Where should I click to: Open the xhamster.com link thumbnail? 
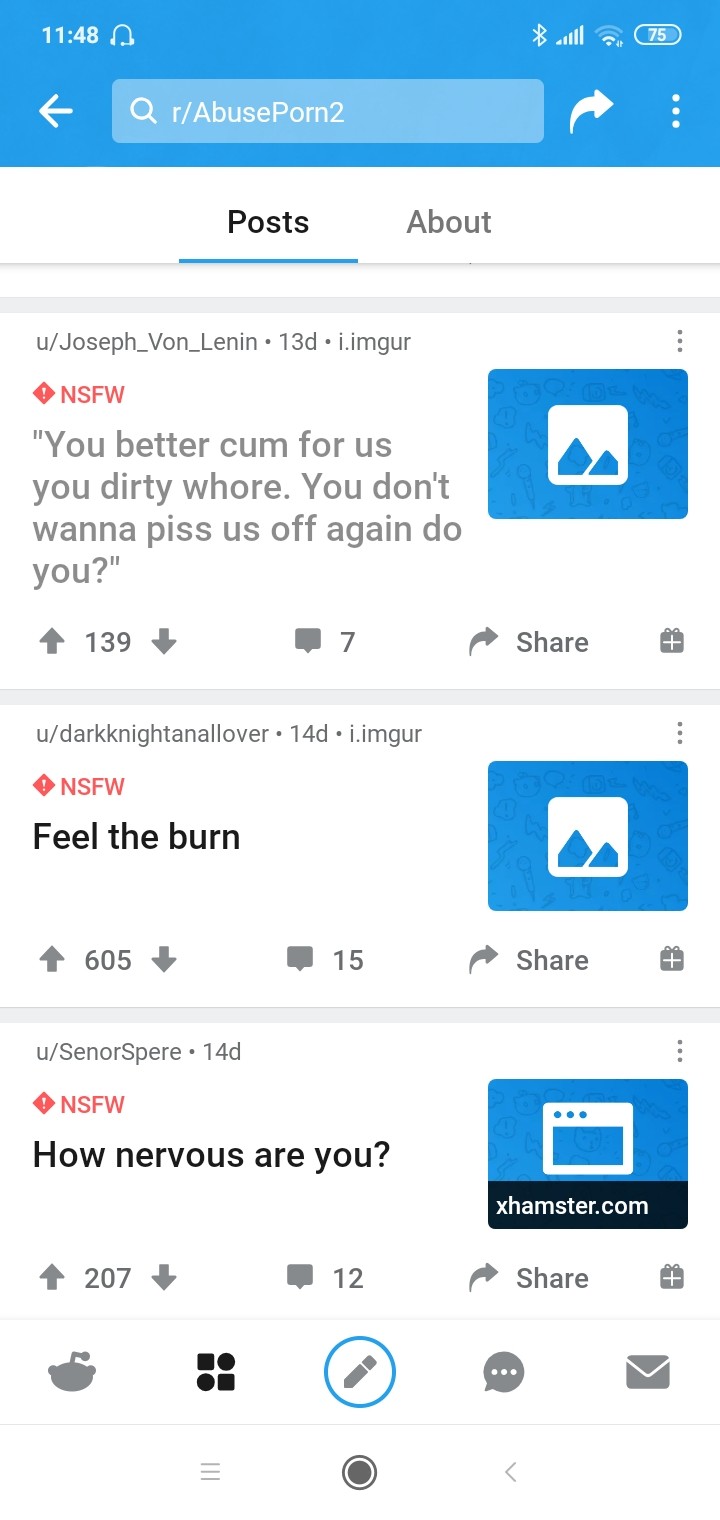point(587,1153)
